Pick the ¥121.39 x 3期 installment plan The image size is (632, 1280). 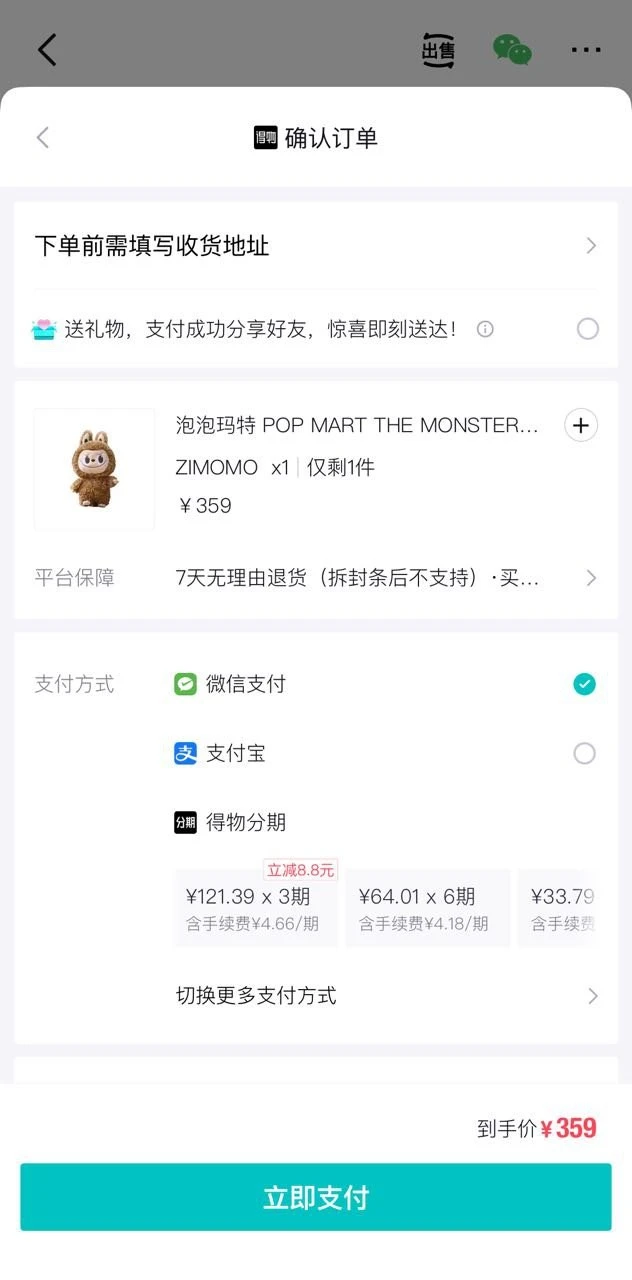point(256,907)
